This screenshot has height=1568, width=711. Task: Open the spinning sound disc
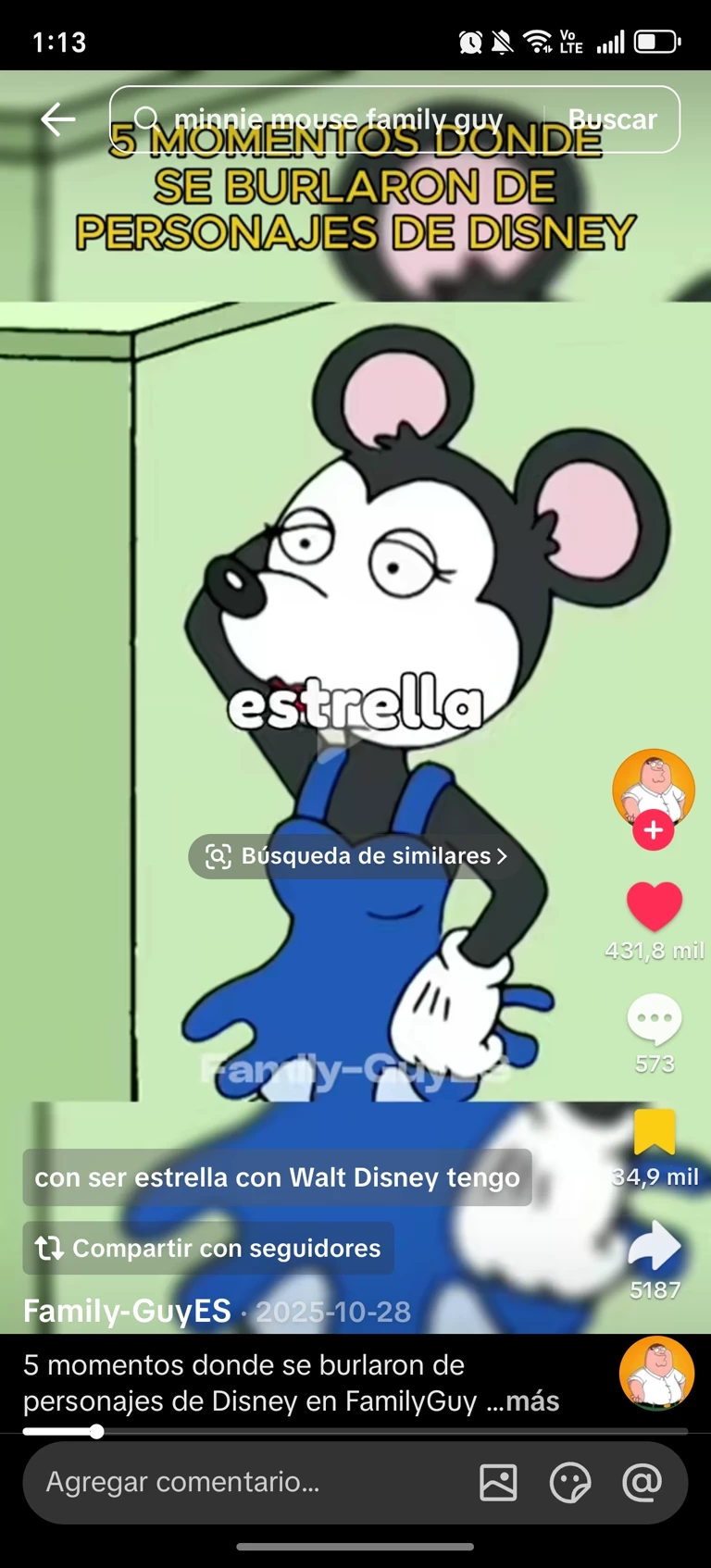656,1373
